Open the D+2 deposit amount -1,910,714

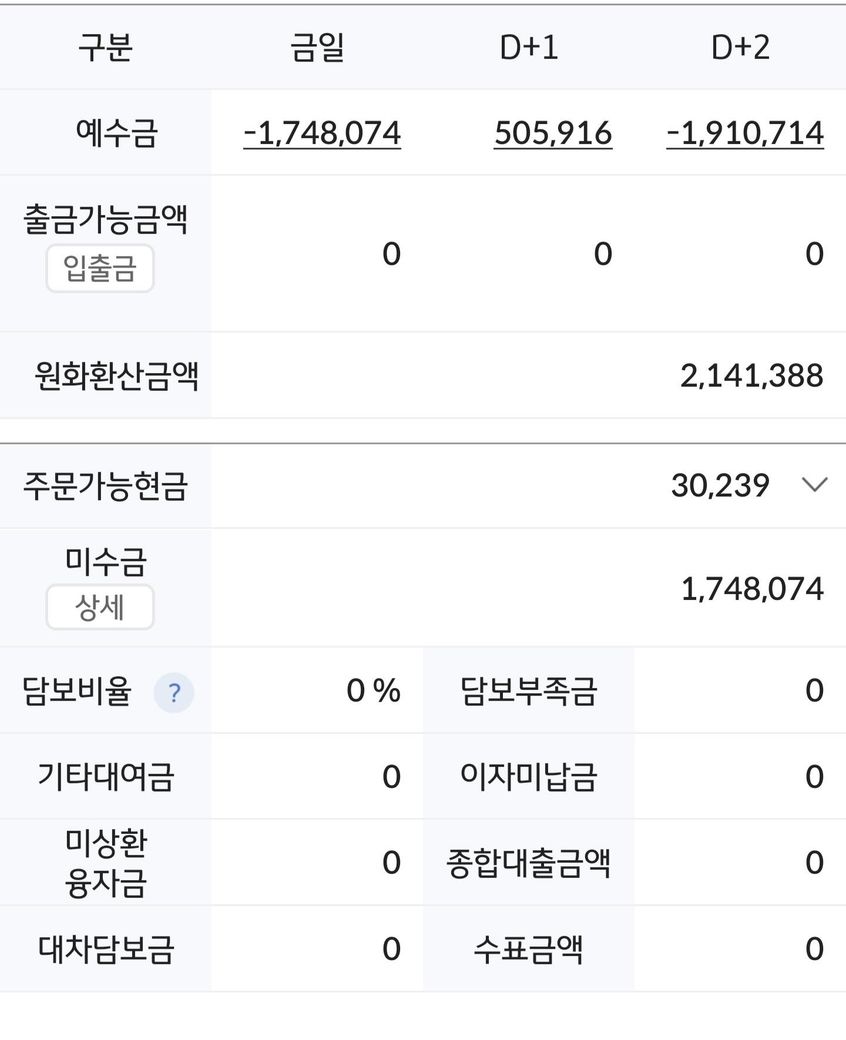(745, 133)
